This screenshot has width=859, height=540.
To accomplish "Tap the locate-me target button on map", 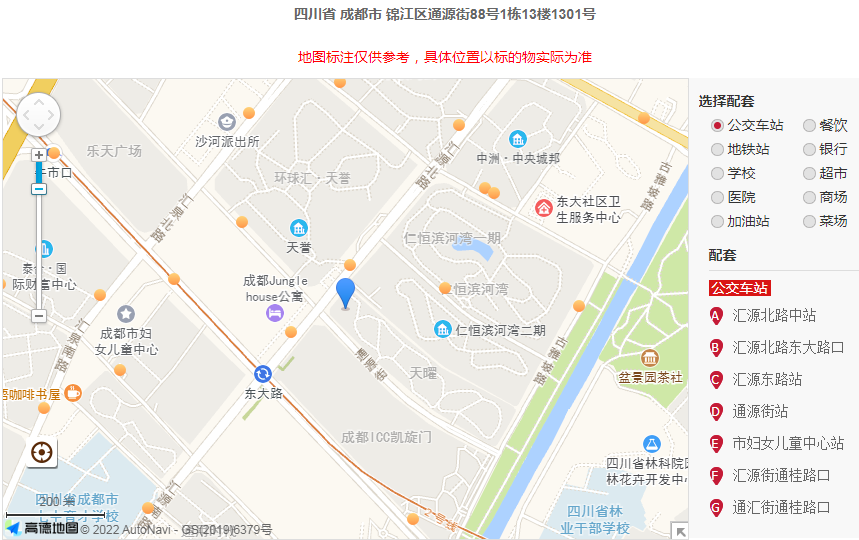I will 41,453.
